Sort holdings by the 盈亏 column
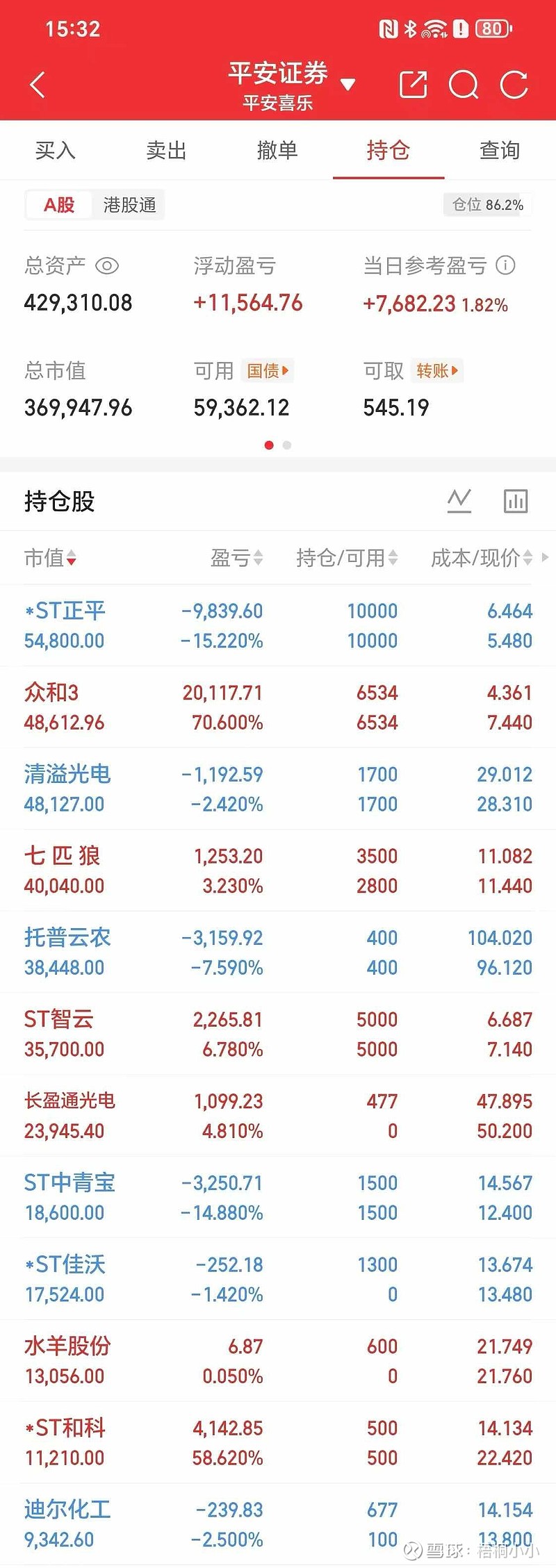556x1568 pixels. pyautogui.click(x=236, y=558)
